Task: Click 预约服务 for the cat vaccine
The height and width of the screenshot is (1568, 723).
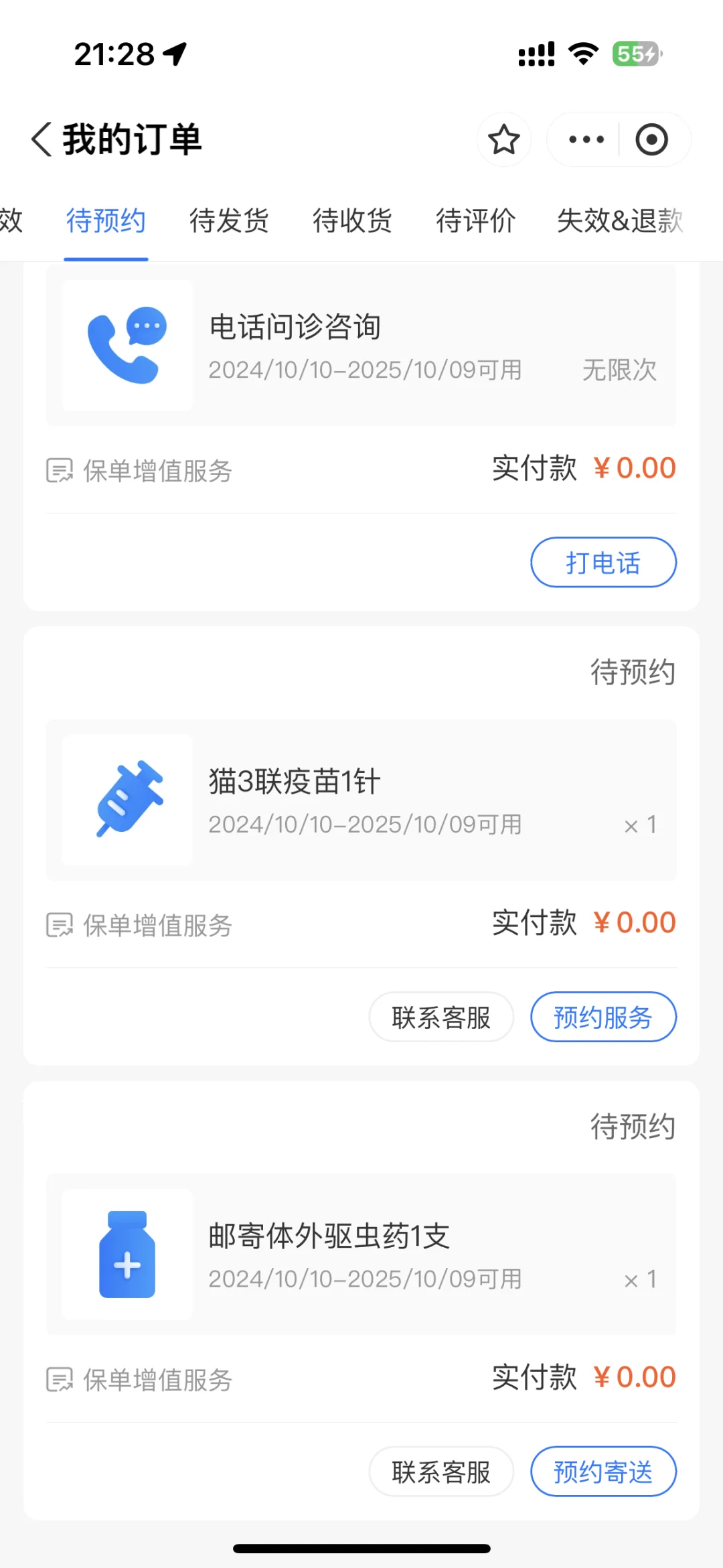Action: pos(603,1017)
